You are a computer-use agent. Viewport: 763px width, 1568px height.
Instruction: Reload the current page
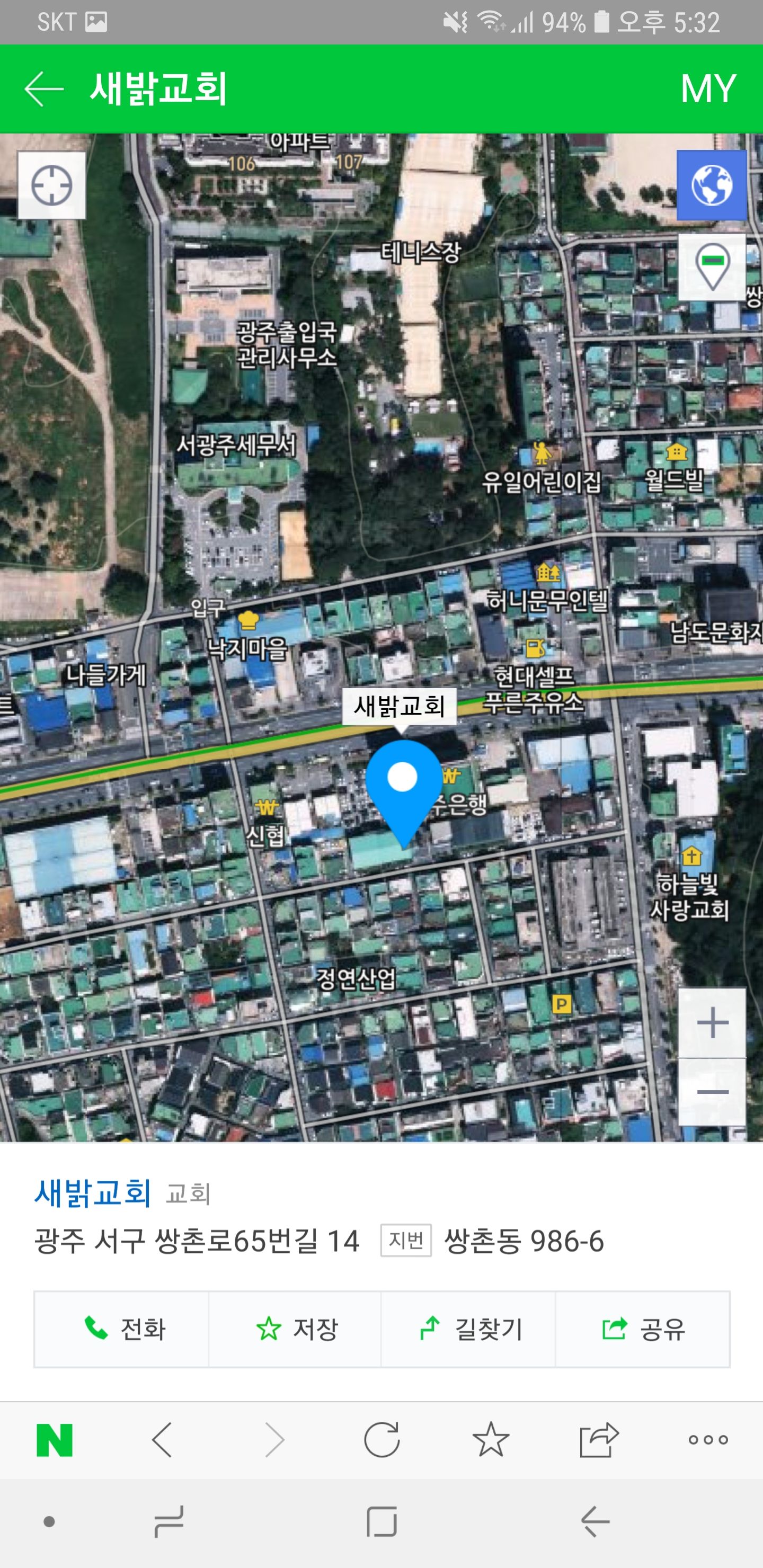coord(382,1440)
